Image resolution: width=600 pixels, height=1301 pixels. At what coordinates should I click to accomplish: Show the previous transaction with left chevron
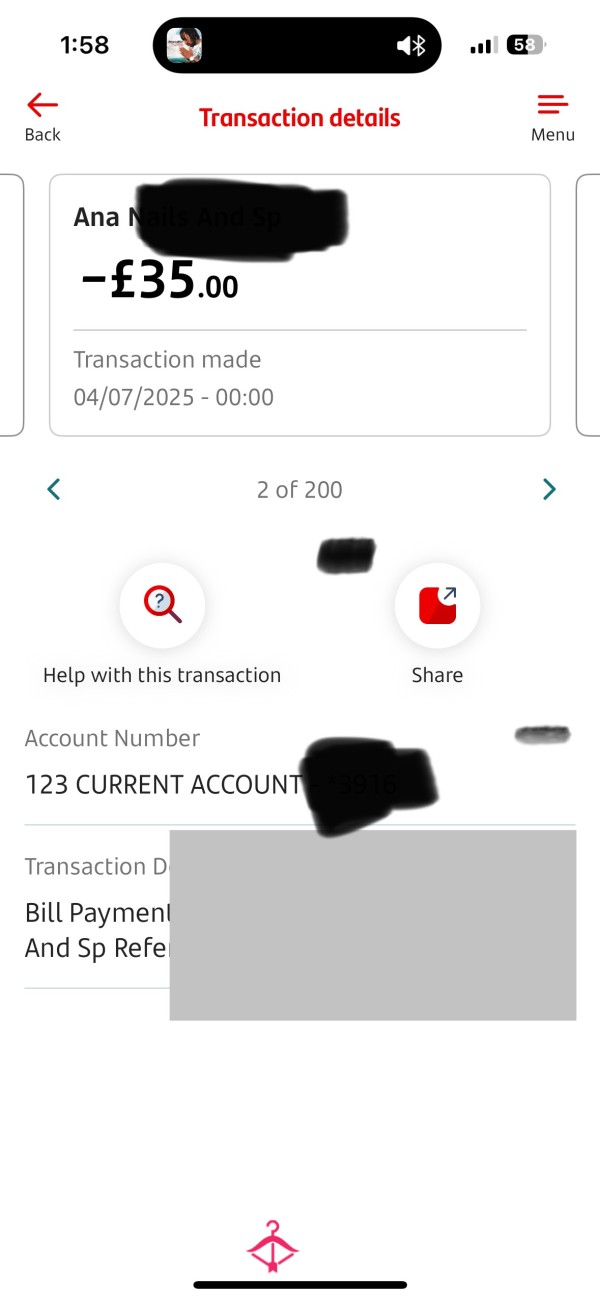(x=54, y=489)
